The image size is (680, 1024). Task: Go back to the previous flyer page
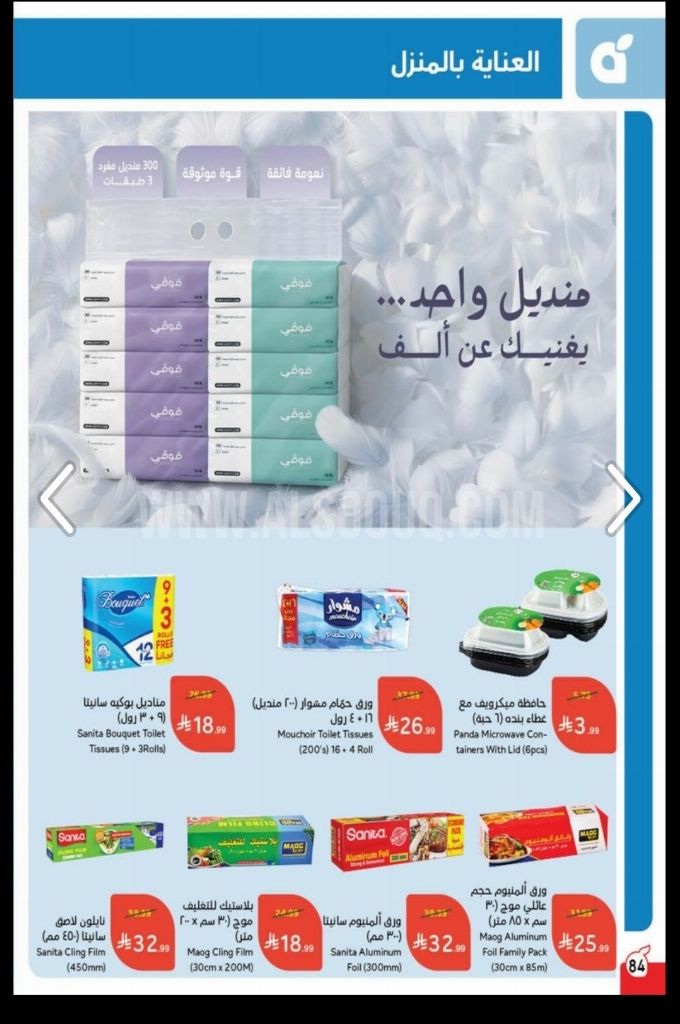[57, 498]
